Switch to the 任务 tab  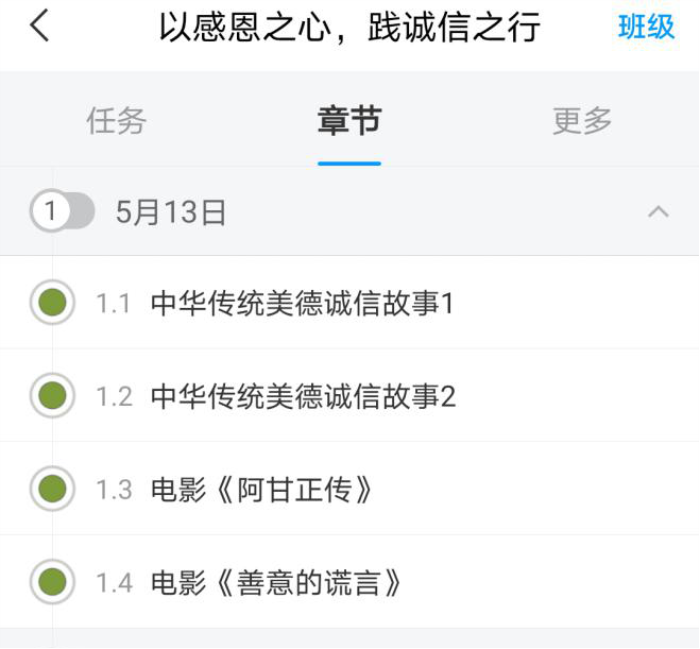click(x=116, y=121)
